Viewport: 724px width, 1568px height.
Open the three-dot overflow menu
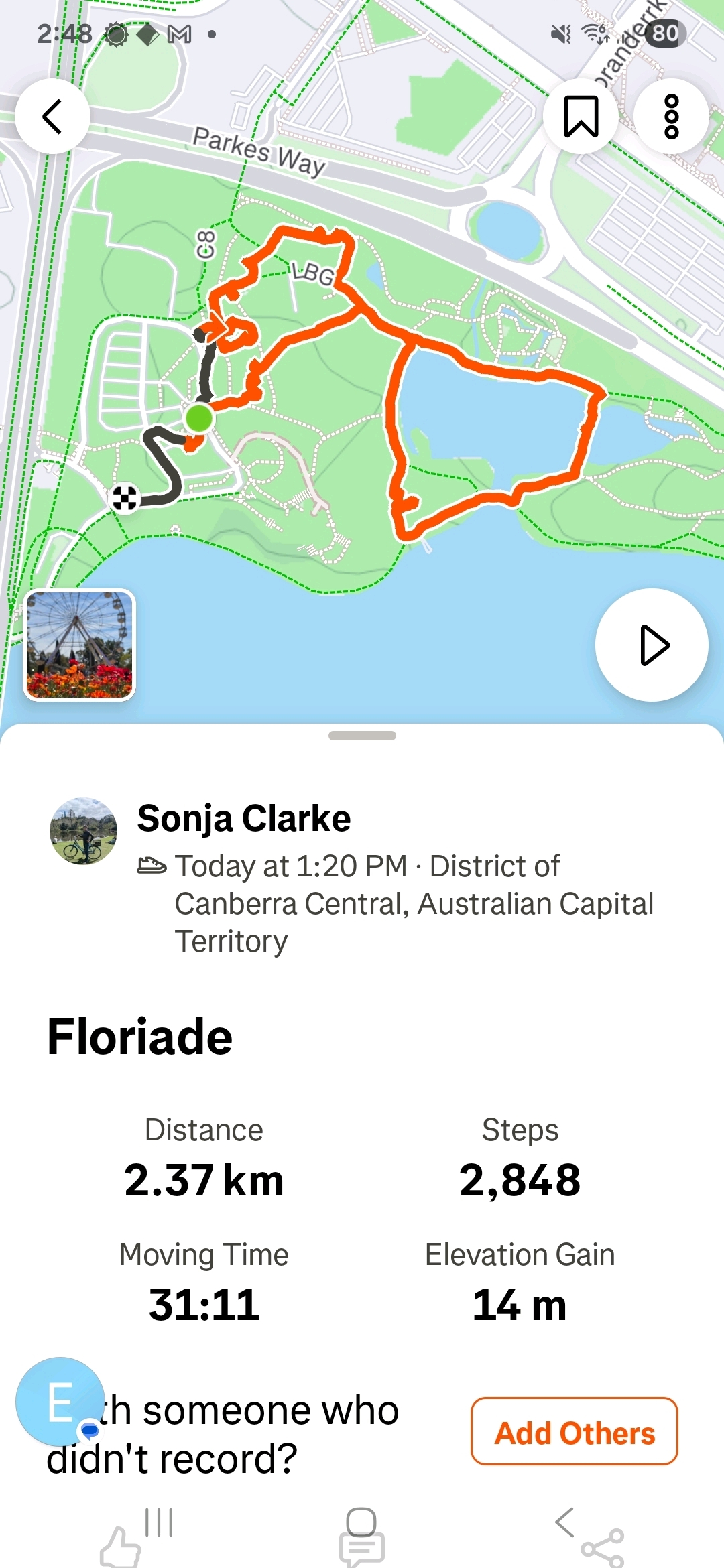click(671, 117)
